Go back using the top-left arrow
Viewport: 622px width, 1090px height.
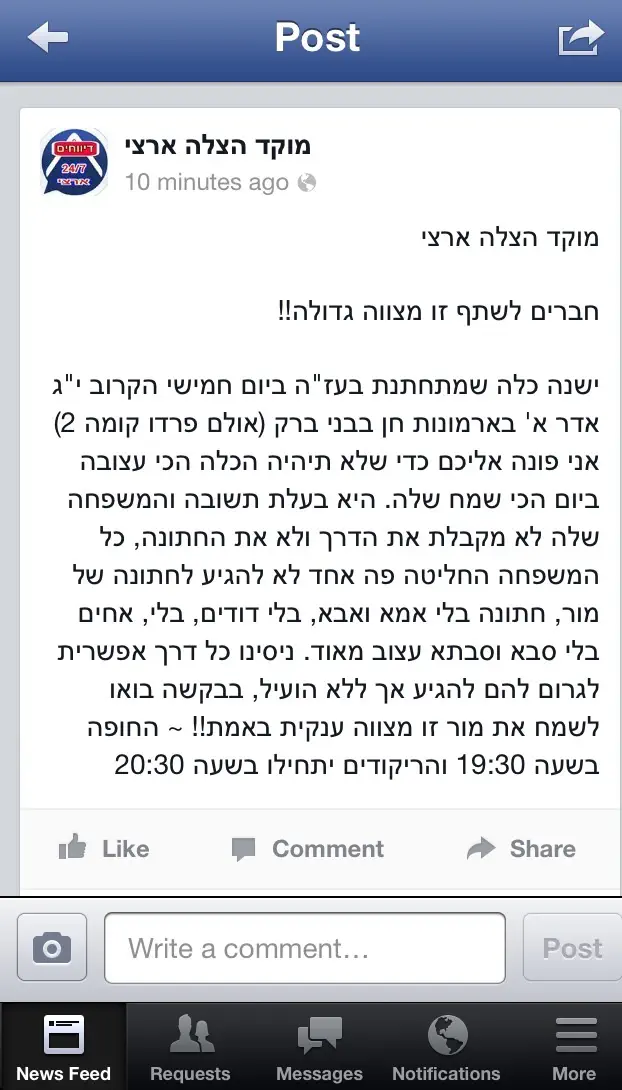[48, 39]
